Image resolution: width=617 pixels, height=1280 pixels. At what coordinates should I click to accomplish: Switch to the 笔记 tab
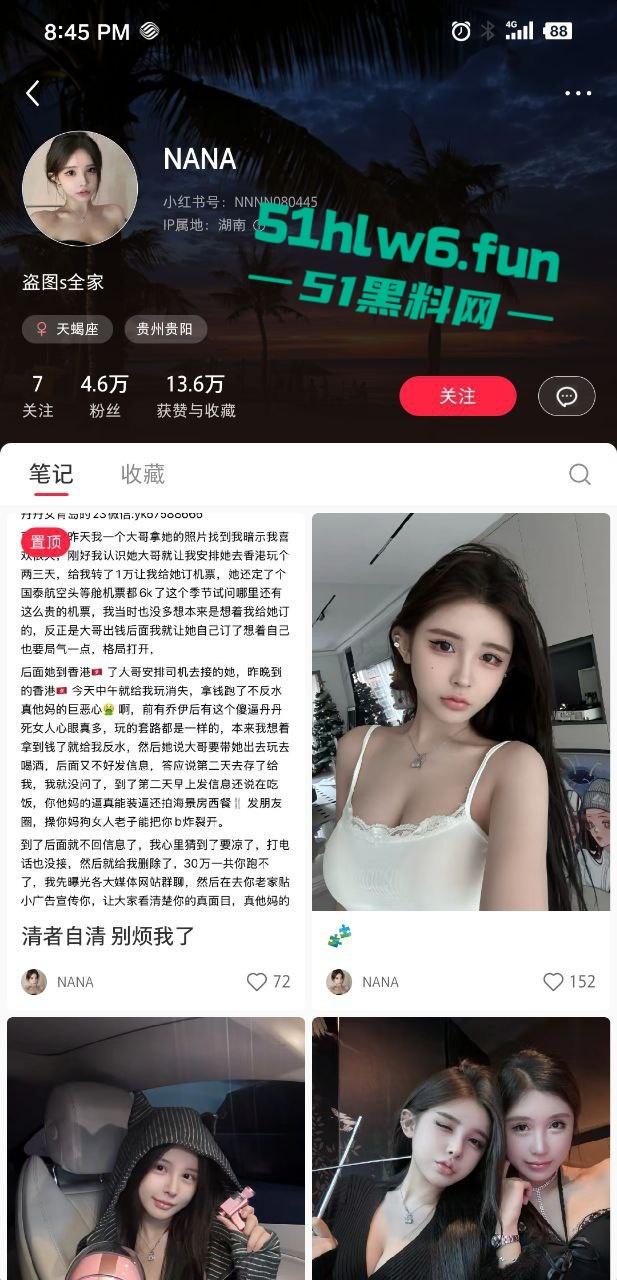click(x=51, y=474)
